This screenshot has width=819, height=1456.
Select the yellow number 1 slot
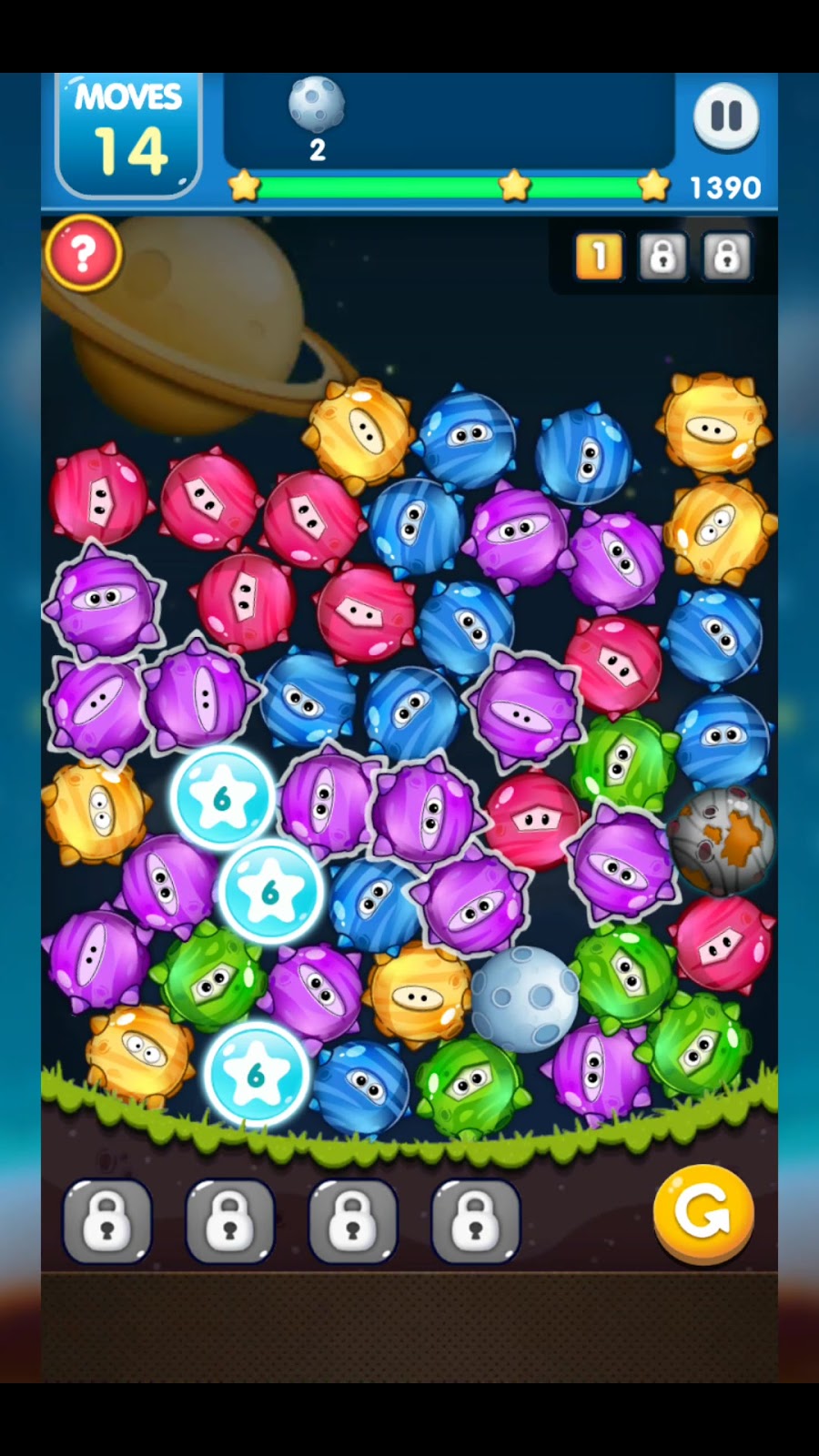pyautogui.click(x=599, y=258)
